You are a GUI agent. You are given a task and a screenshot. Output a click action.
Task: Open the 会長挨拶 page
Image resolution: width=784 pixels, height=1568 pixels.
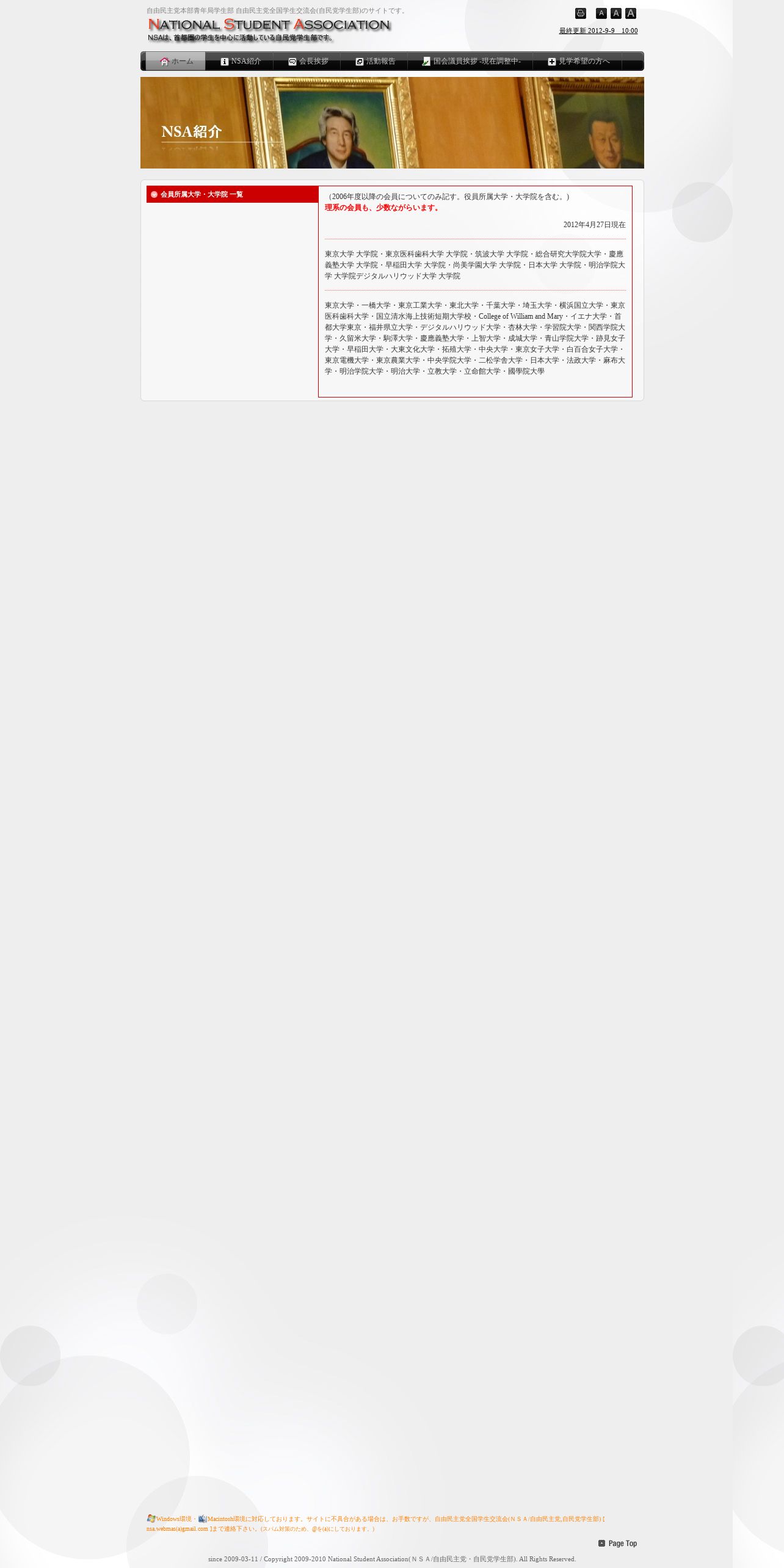[307, 61]
